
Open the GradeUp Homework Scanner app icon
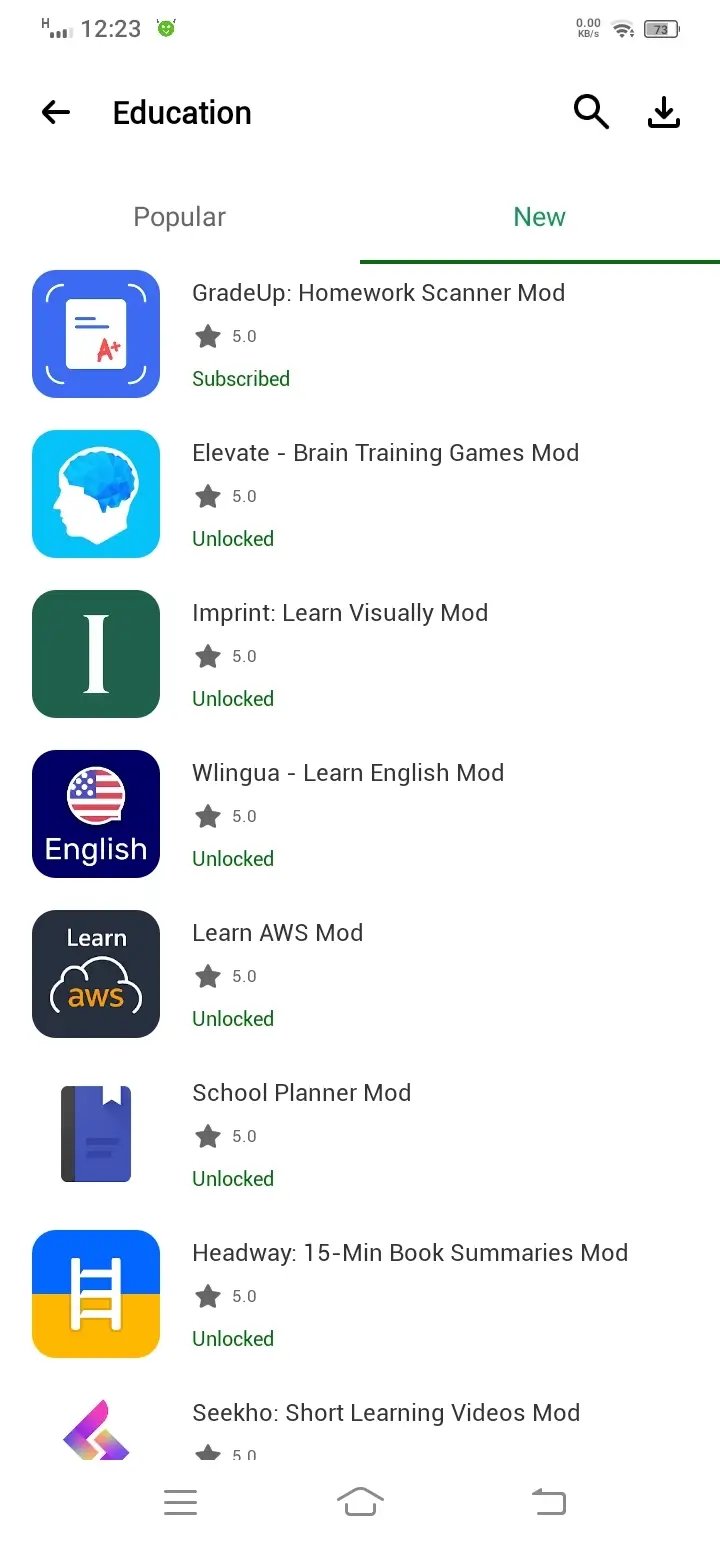coord(96,333)
